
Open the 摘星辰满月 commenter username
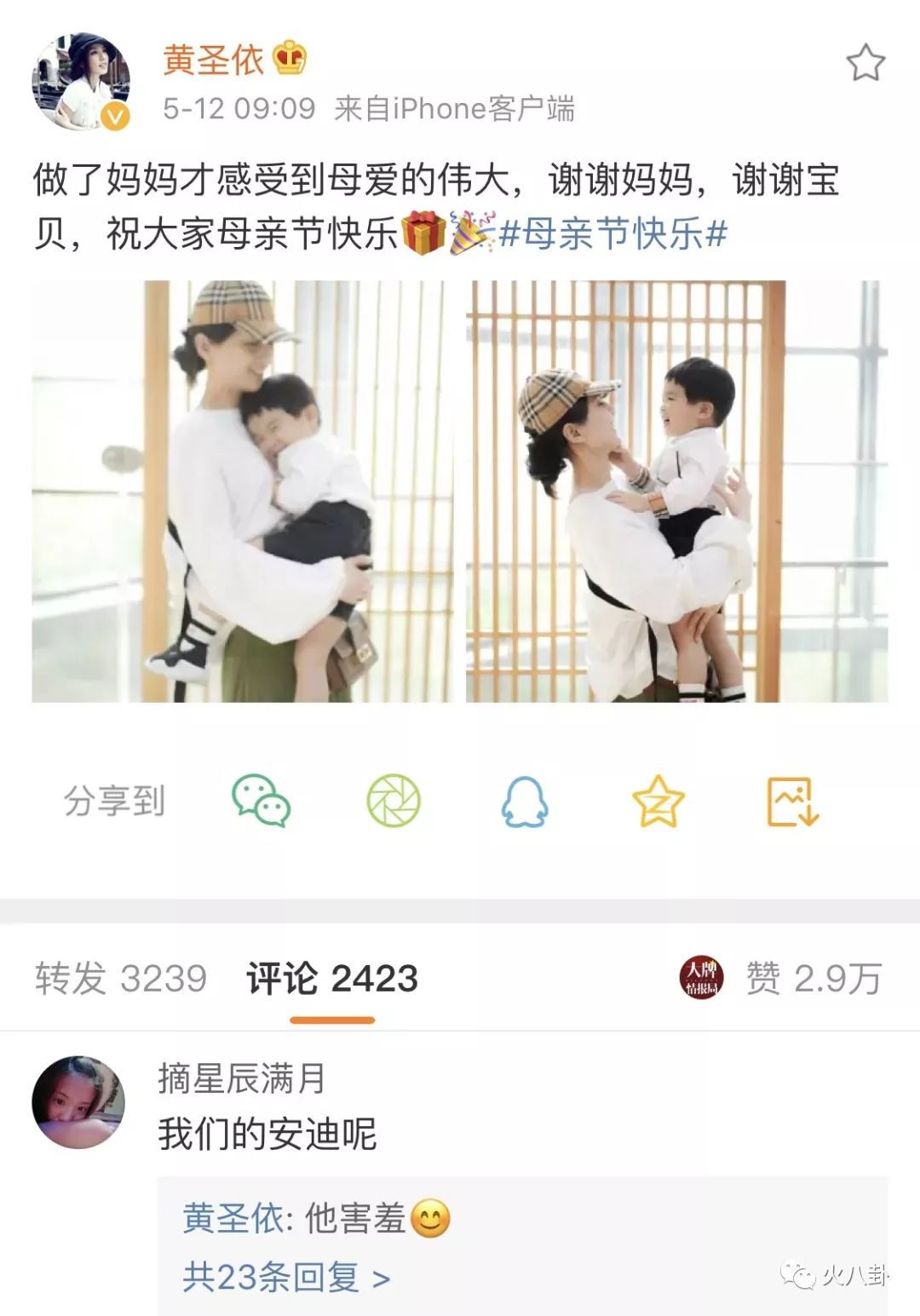[242, 1079]
